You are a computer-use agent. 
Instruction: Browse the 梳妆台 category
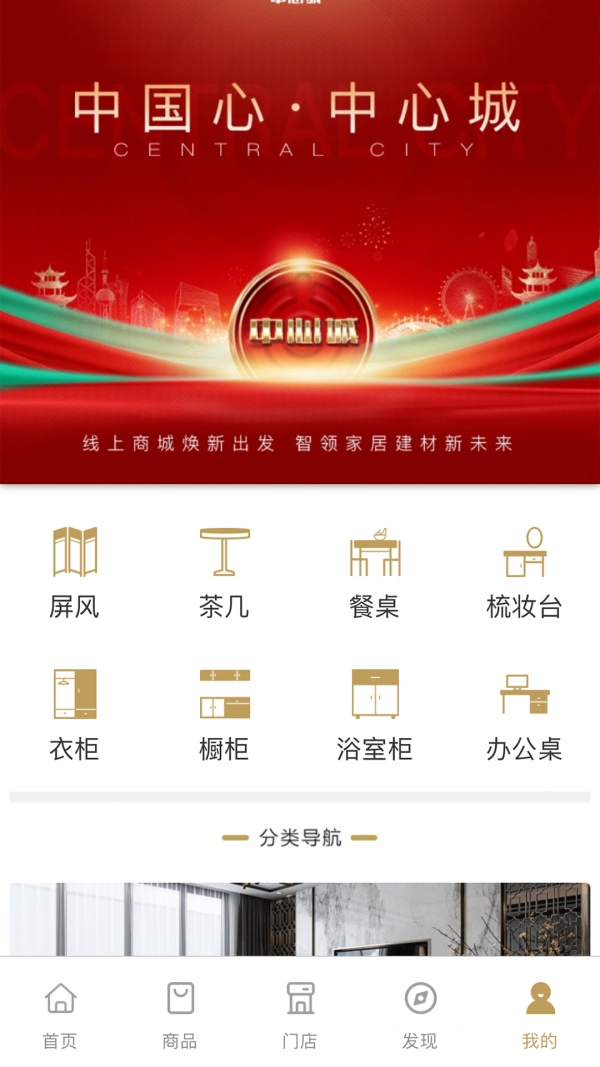click(524, 572)
